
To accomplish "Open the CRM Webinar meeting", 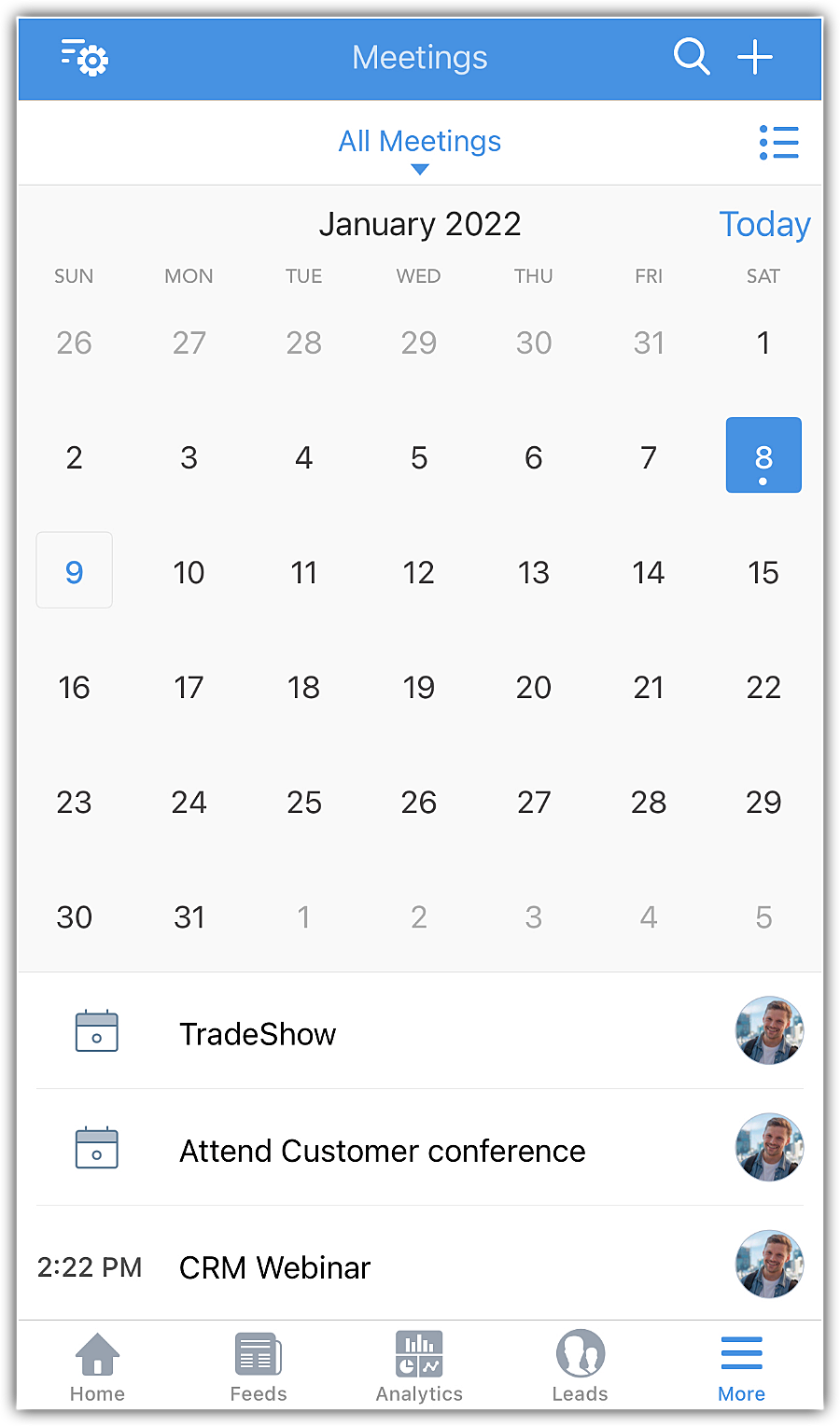I will 275,1267.
